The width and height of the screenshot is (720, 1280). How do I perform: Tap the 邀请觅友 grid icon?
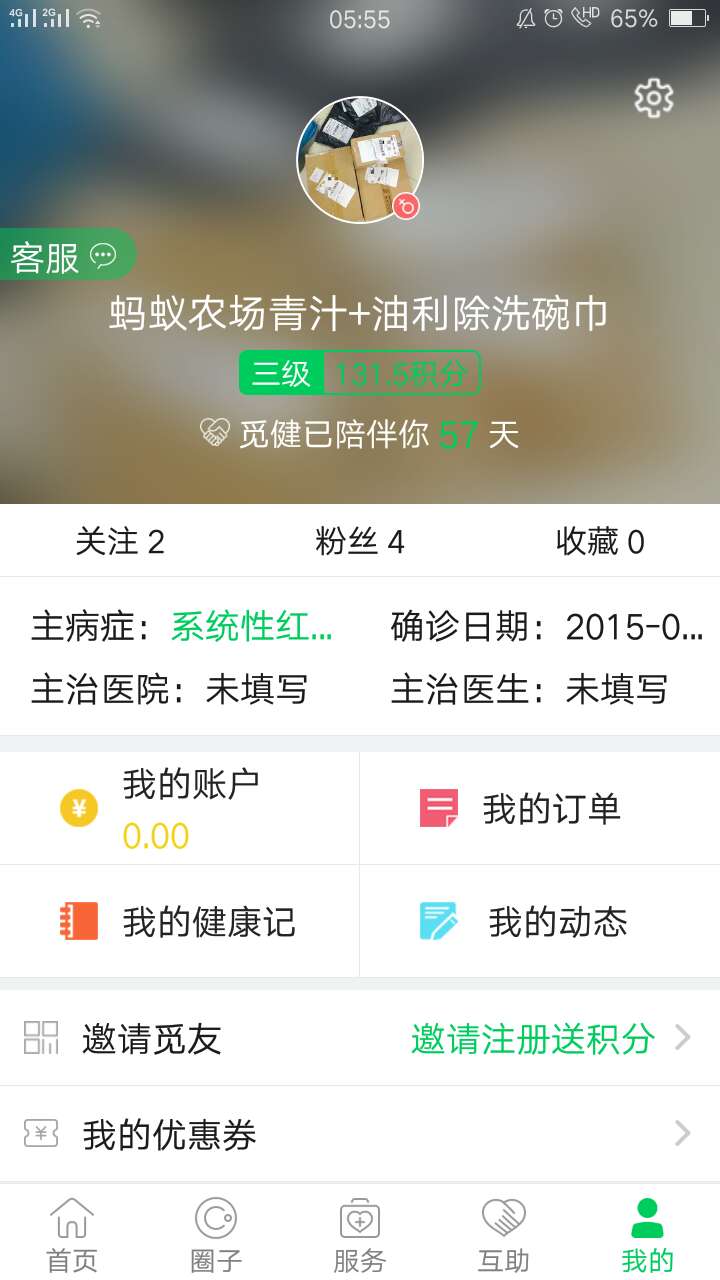click(x=41, y=1038)
